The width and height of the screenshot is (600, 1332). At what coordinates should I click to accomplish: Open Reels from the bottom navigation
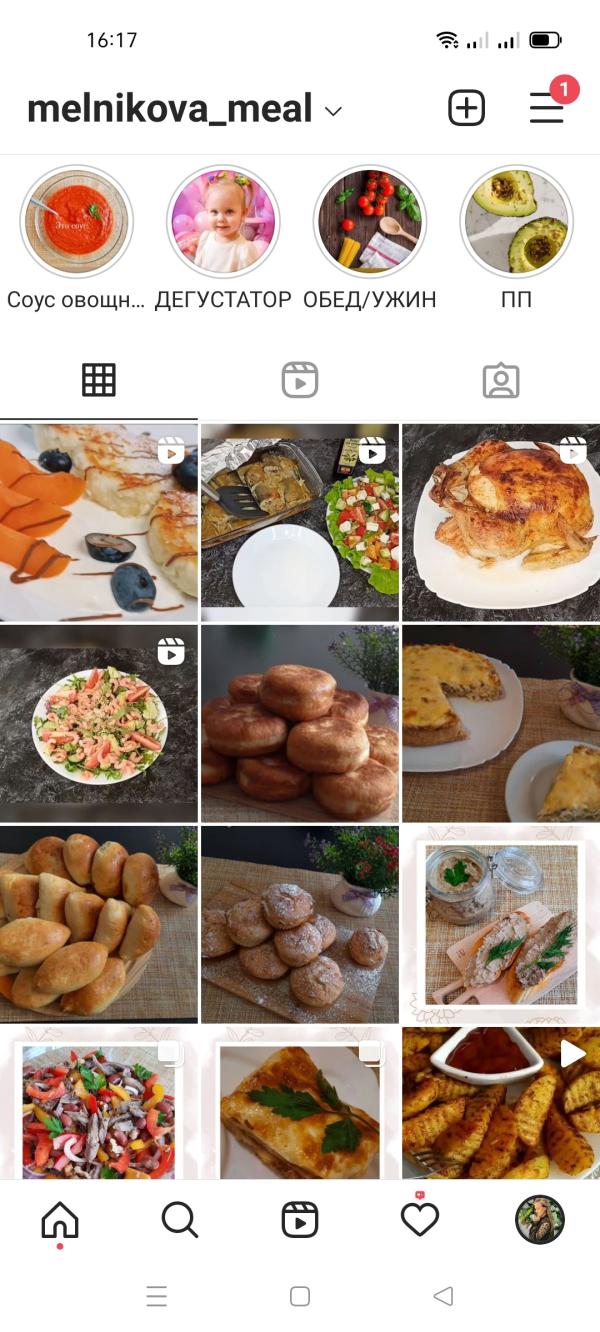click(x=300, y=1220)
